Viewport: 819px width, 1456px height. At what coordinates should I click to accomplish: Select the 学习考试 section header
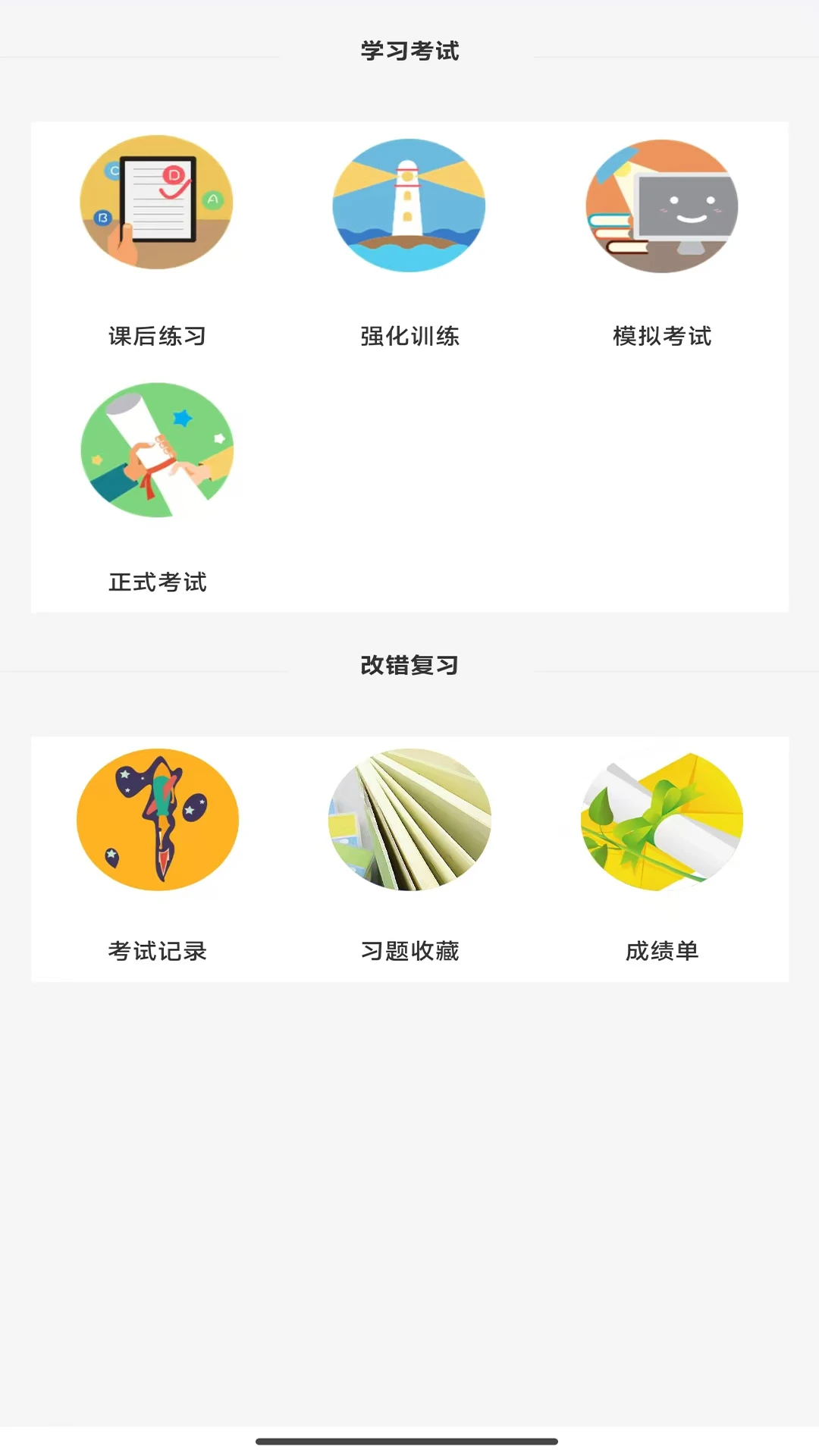(409, 52)
